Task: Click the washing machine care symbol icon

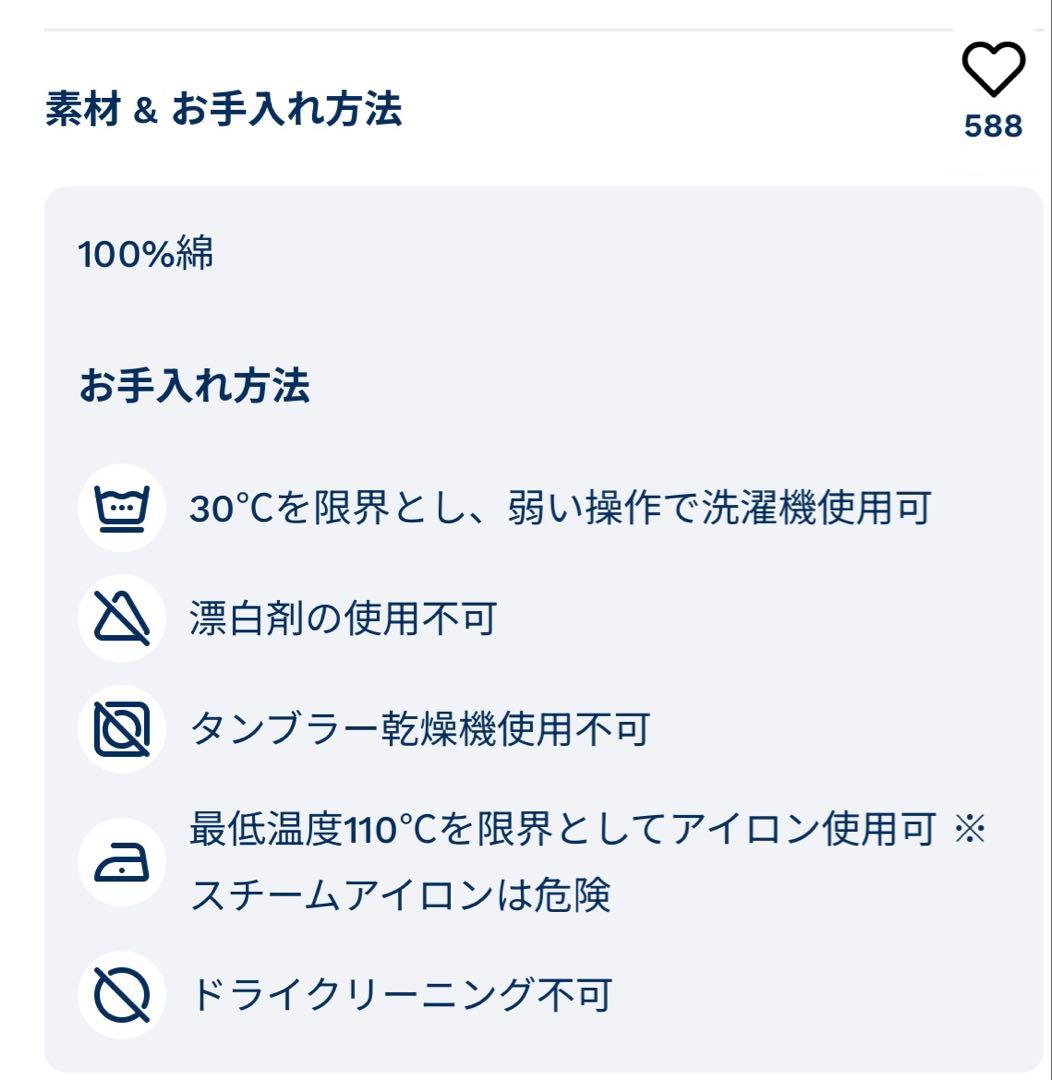Action: tap(120, 508)
